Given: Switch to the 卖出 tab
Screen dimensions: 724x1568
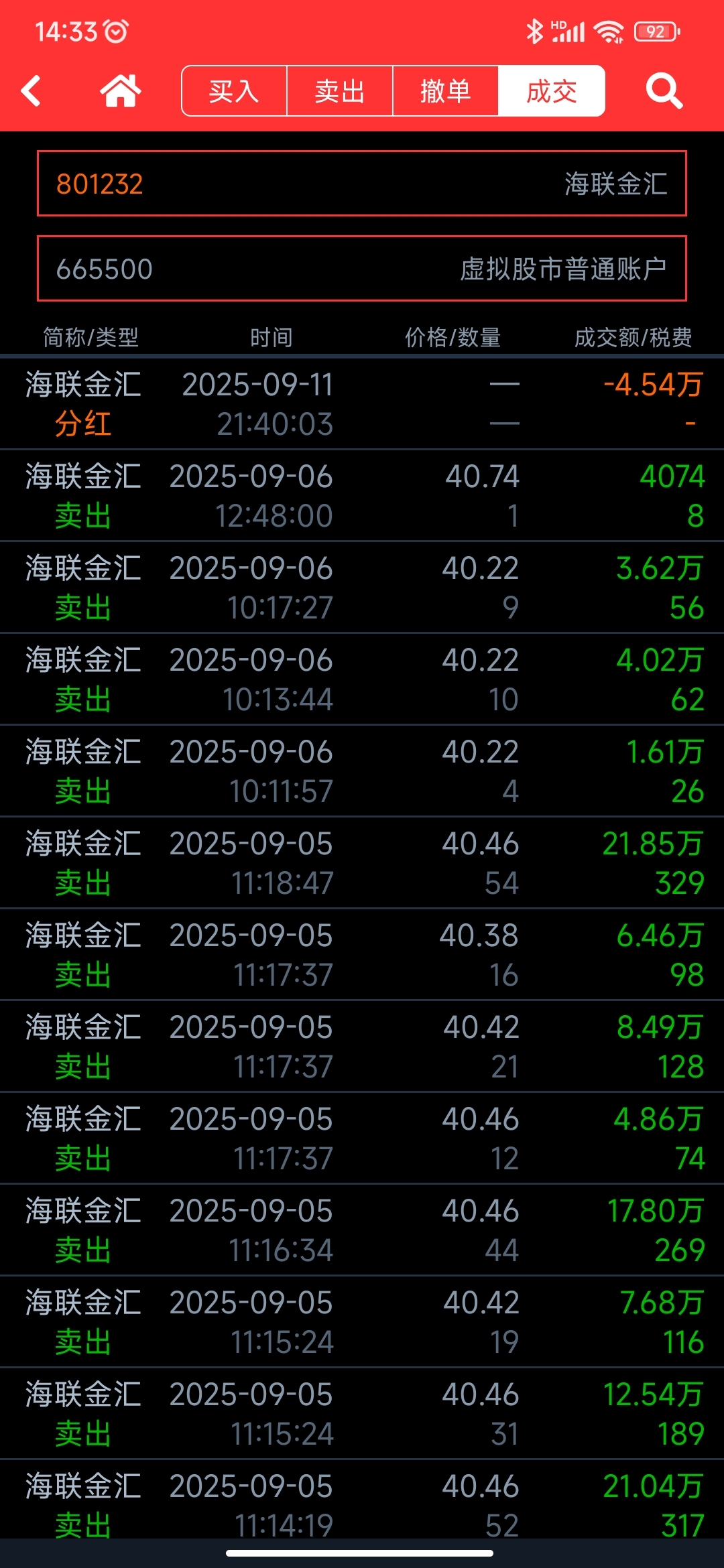Looking at the screenshot, I should (340, 91).
